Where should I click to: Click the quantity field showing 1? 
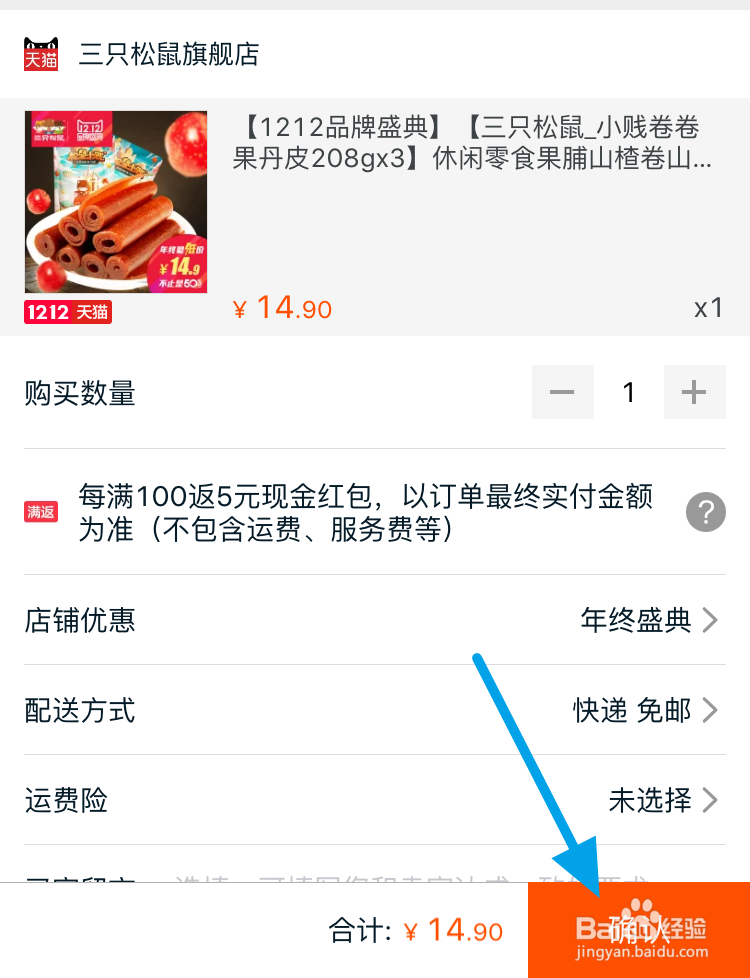pos(629,392)
